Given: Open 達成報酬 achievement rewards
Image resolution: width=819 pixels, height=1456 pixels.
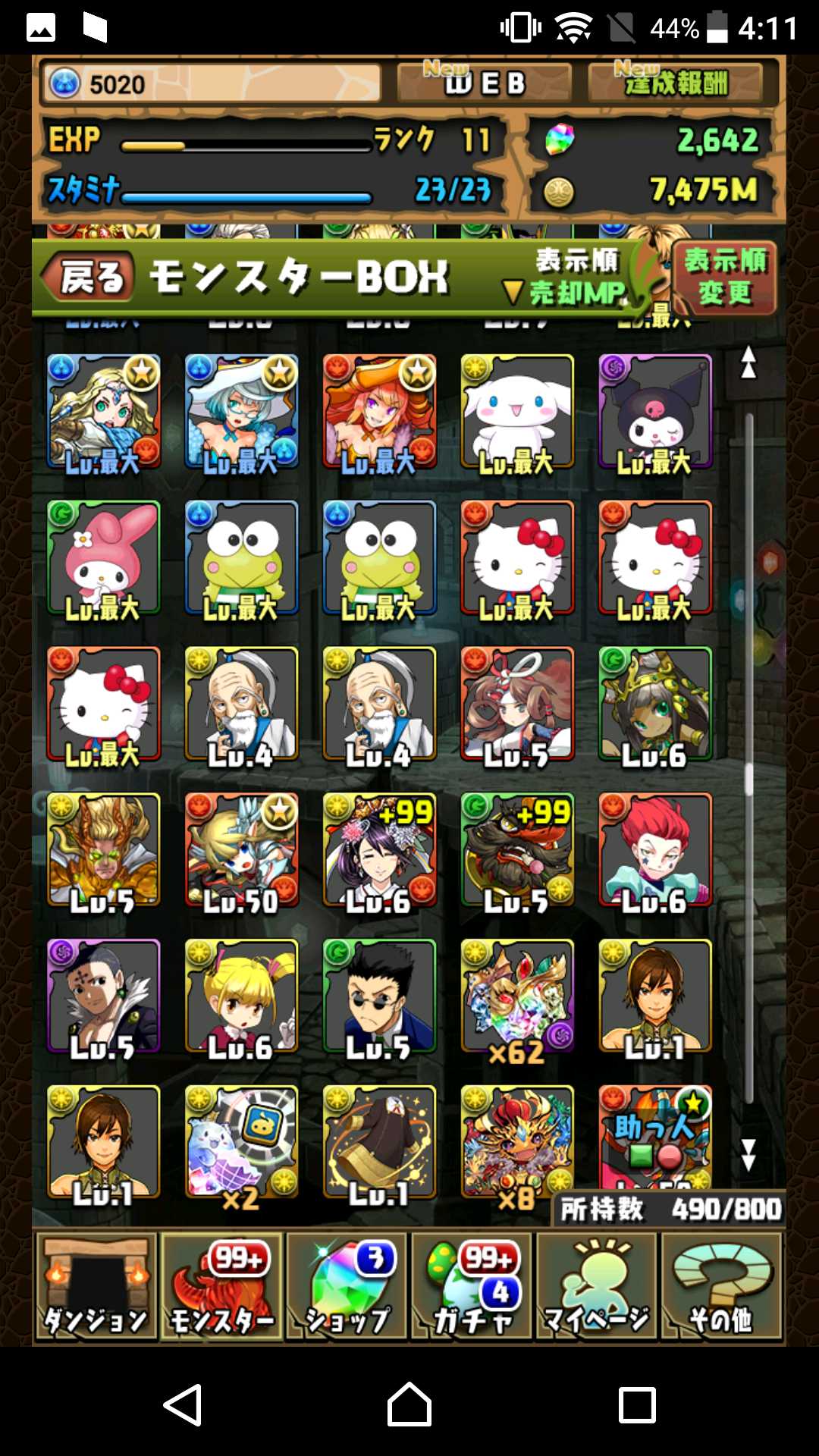Looking at the screenshot, I should point(675,83).
